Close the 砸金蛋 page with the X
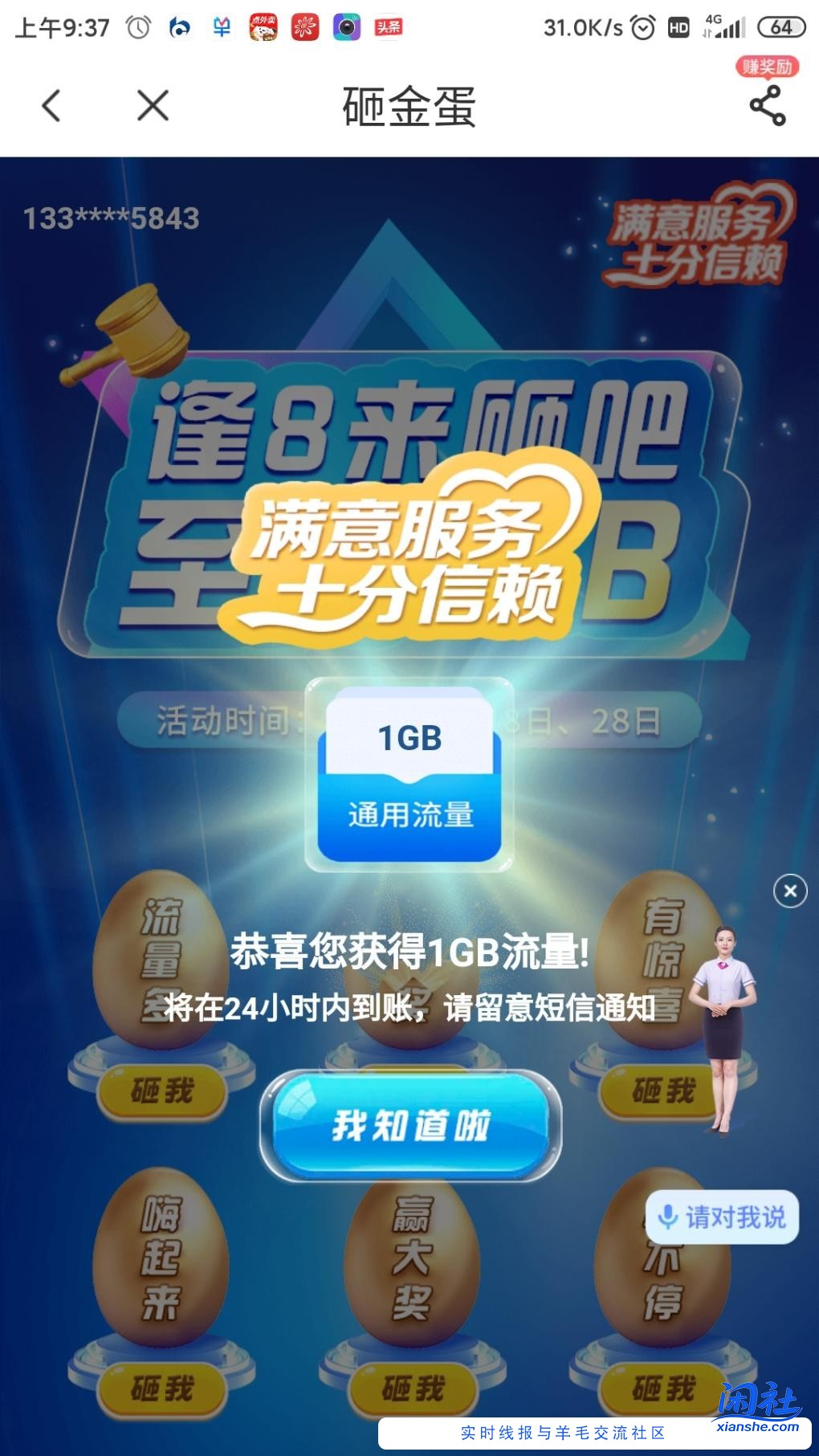This screenshot has height=1456, width=819. pos(153,105)
